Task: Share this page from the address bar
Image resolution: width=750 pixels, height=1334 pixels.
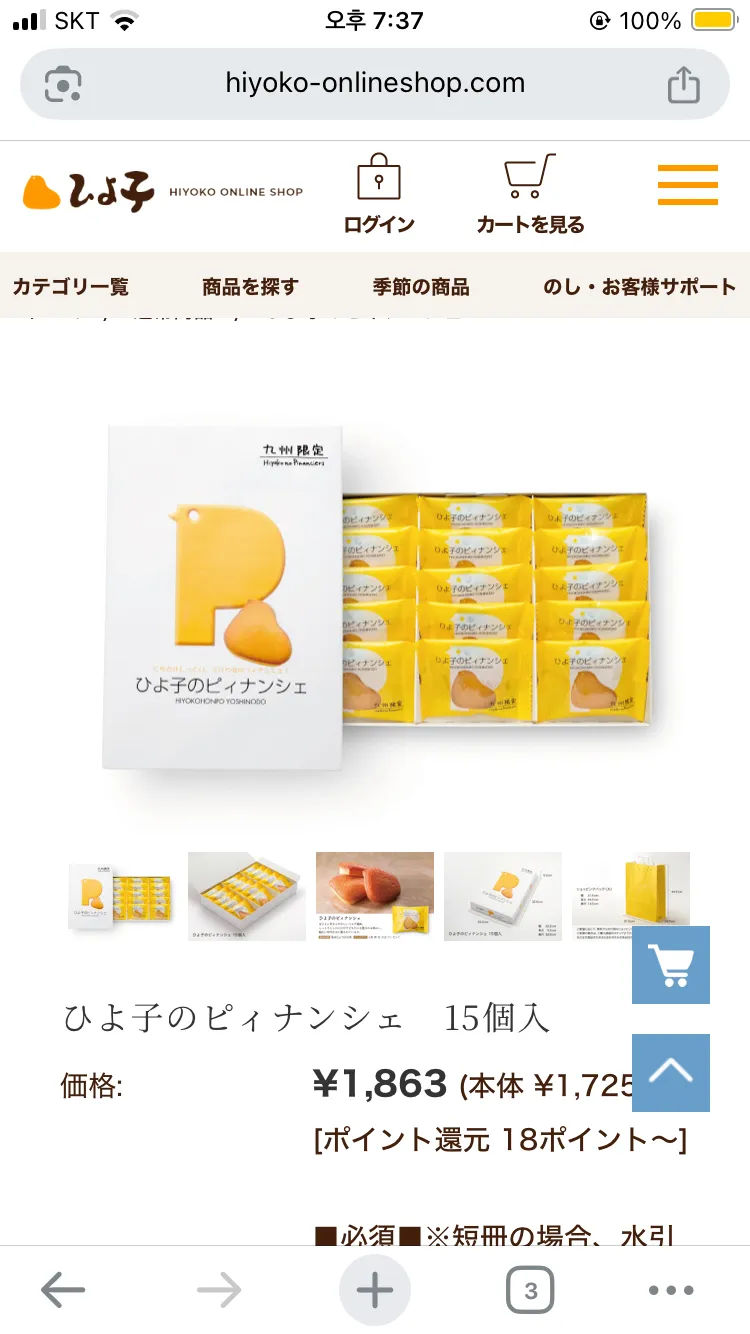Action: point(684,84)
